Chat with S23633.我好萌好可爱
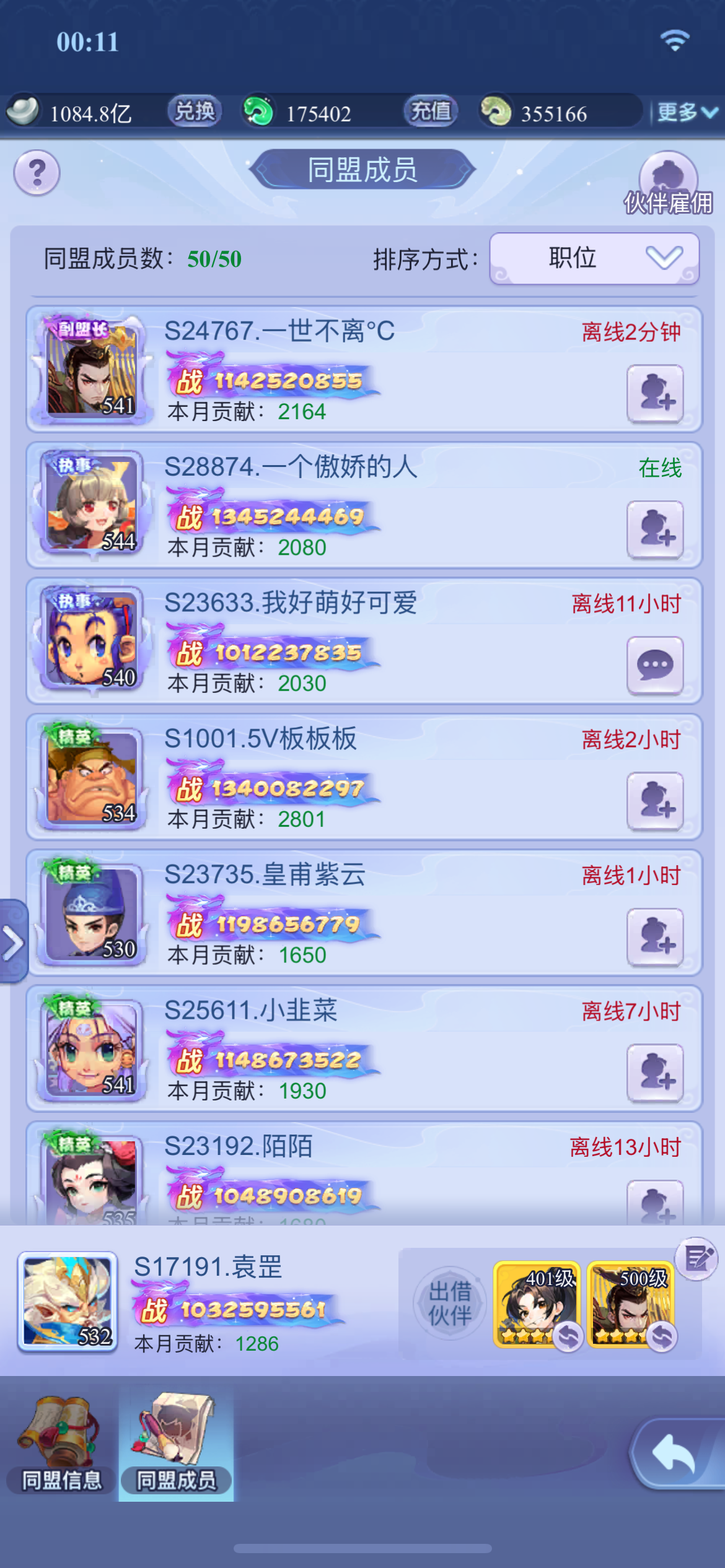The height and width of the screenshot is (1568, 725). point(654,666)
